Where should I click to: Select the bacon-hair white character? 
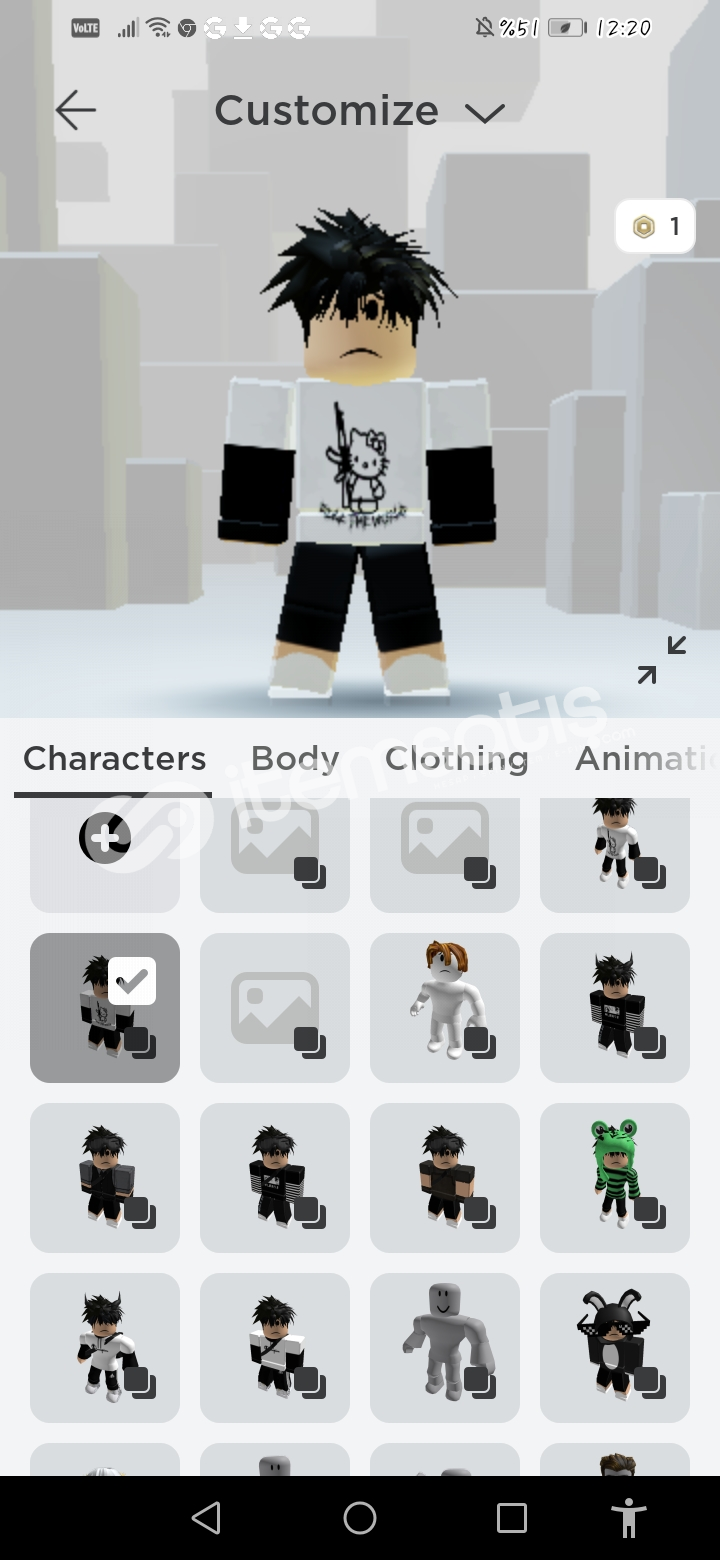tap(445, 1008)
